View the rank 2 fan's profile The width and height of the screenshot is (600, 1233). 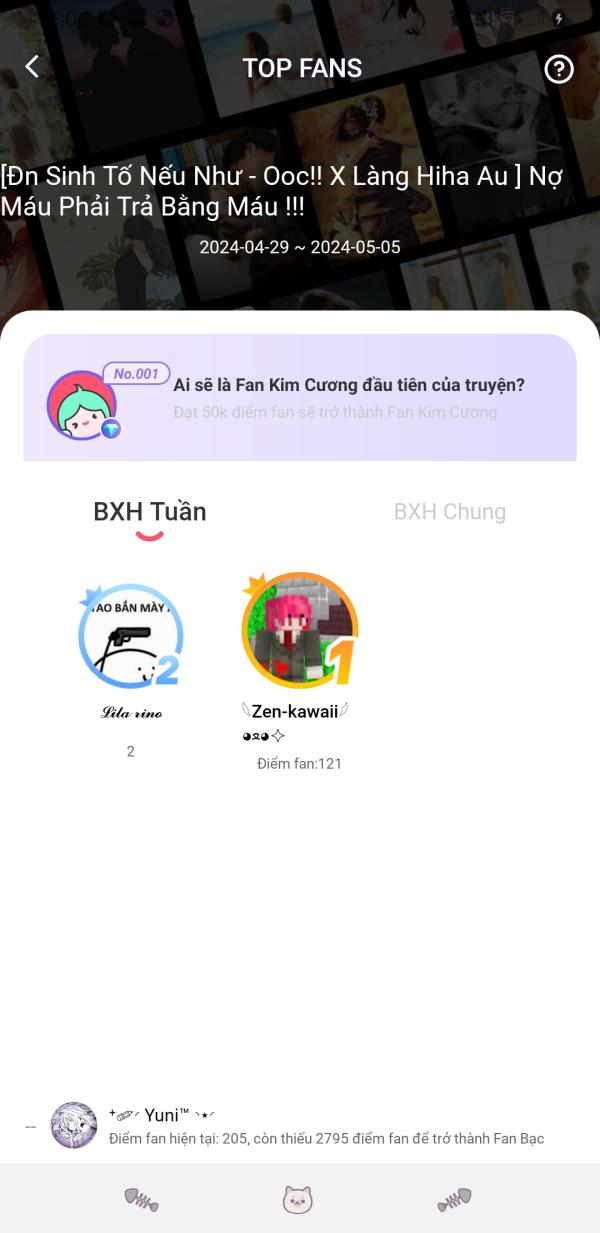[x=131, y=637]
